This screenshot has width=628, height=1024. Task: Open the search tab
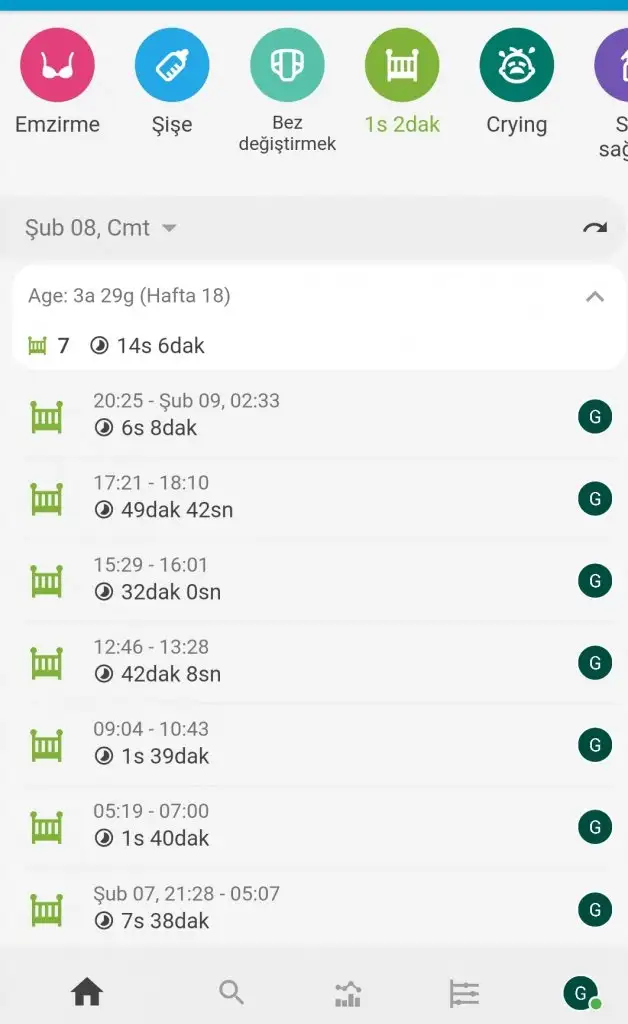point(231,992)
